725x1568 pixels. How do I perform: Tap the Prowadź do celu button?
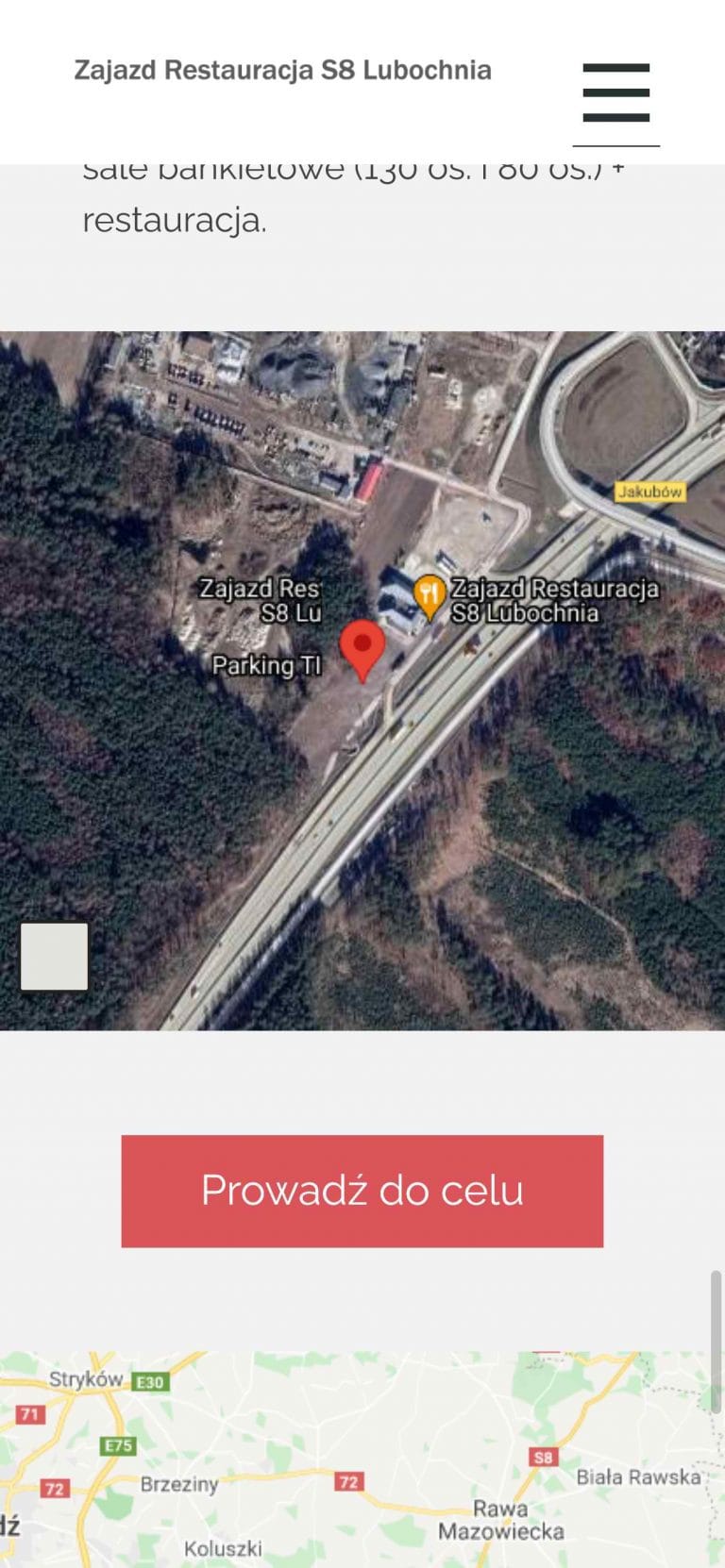pos(362,1191)
